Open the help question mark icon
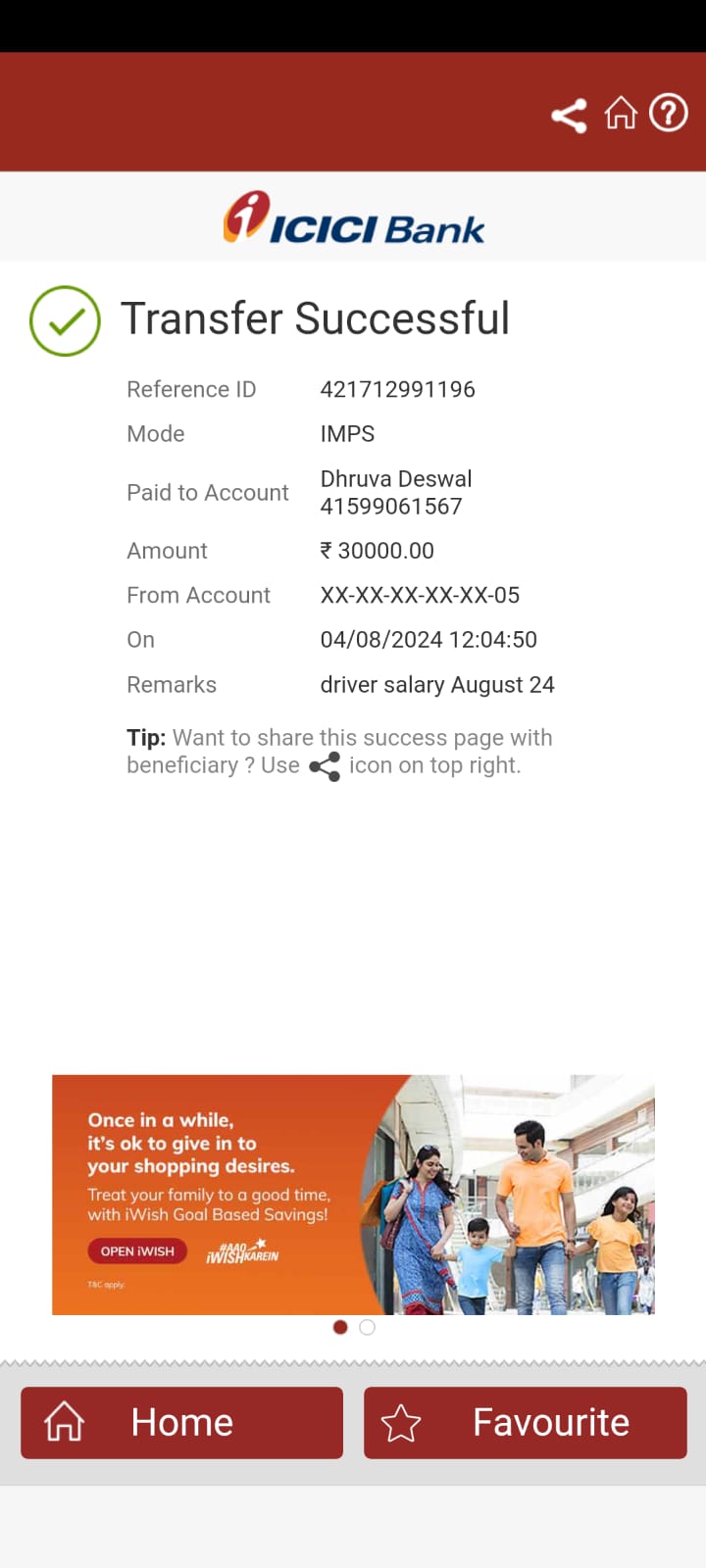Viewport: 706px width, 1568px height. tap(669, 114)
